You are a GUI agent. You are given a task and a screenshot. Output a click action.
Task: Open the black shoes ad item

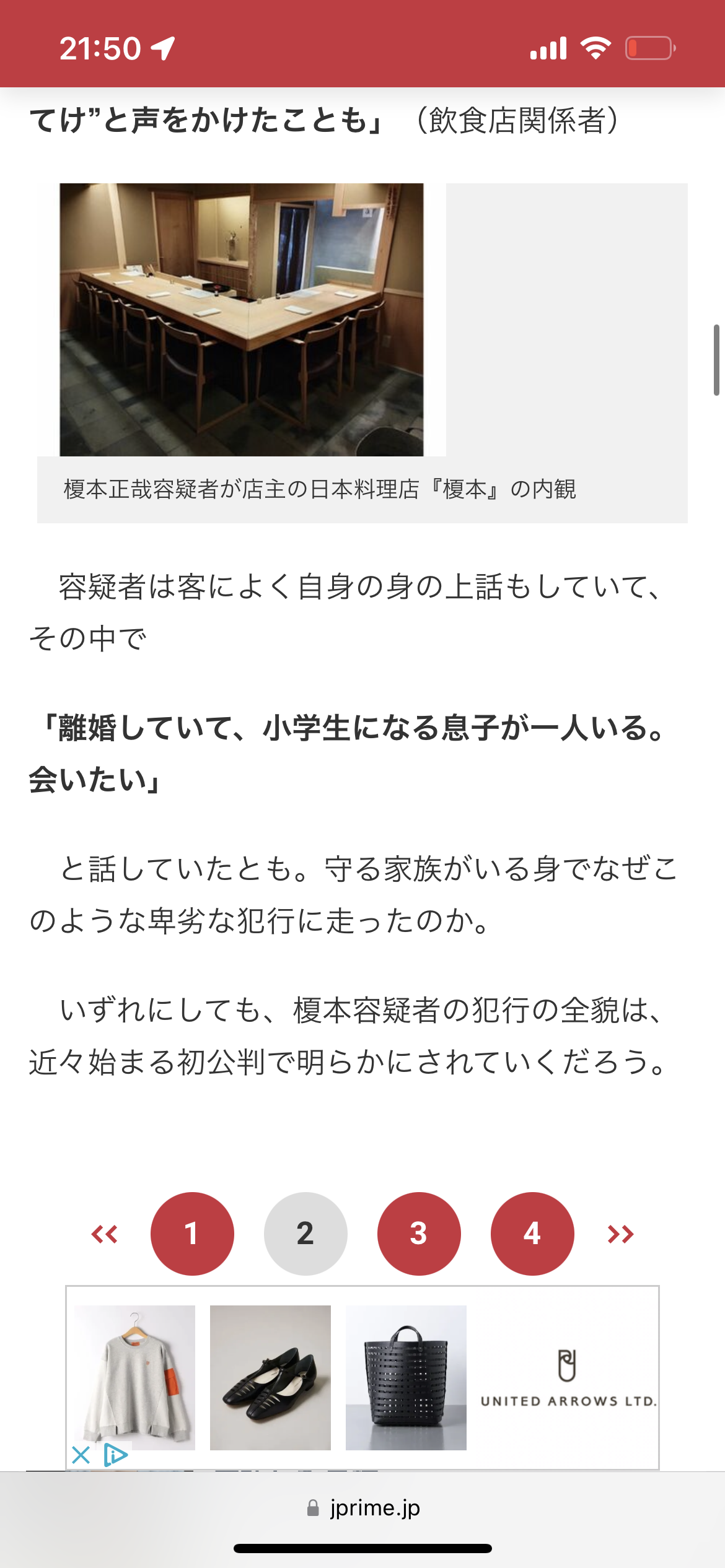coord(270,1378)
